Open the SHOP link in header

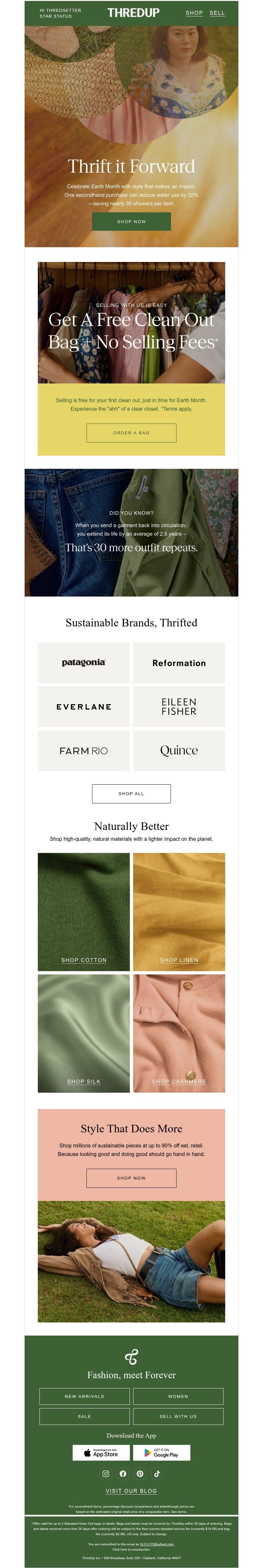pos(194,13)
